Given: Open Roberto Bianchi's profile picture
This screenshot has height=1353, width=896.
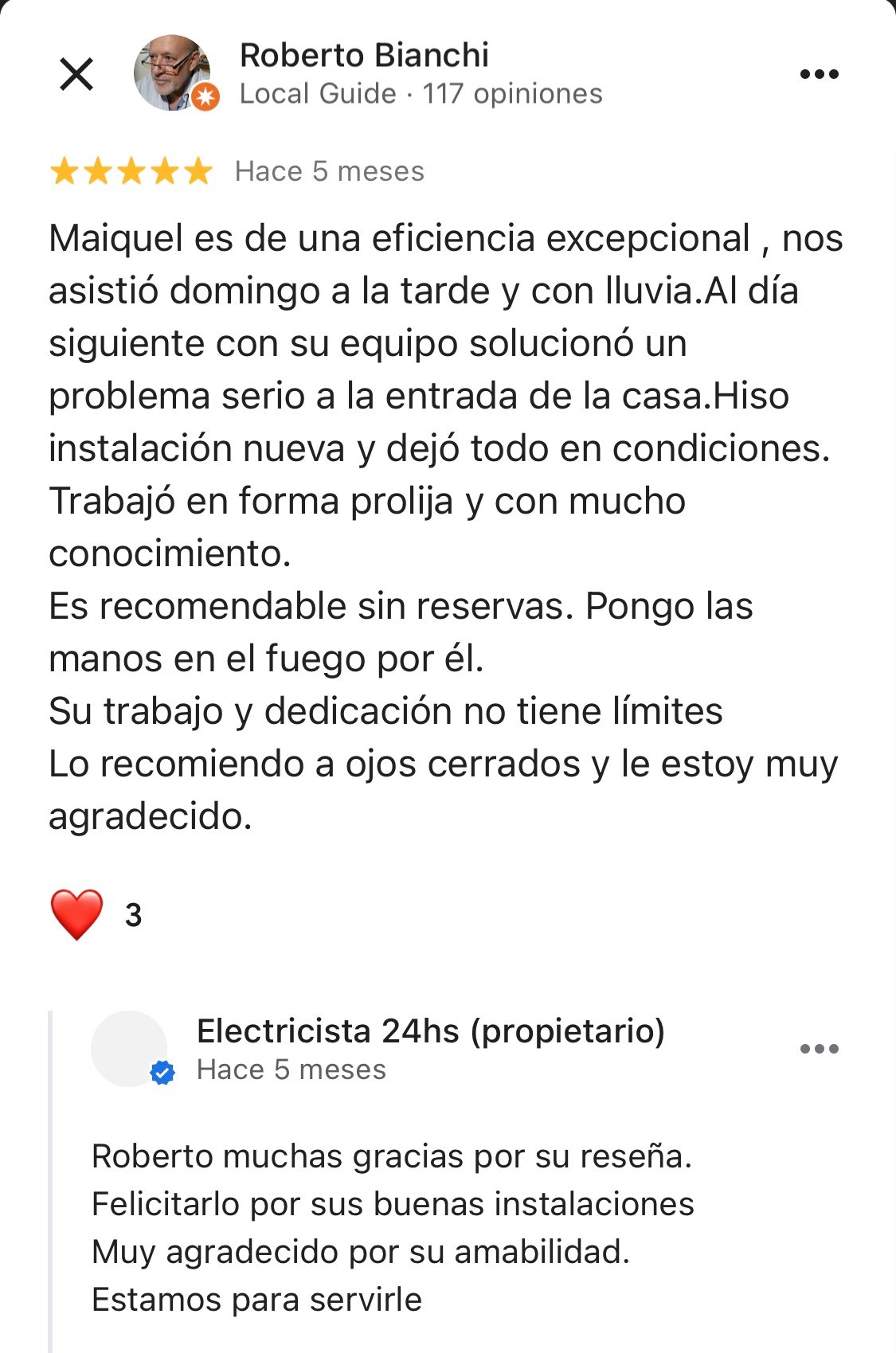Looking at the screenshot, I should coord(172,72).
